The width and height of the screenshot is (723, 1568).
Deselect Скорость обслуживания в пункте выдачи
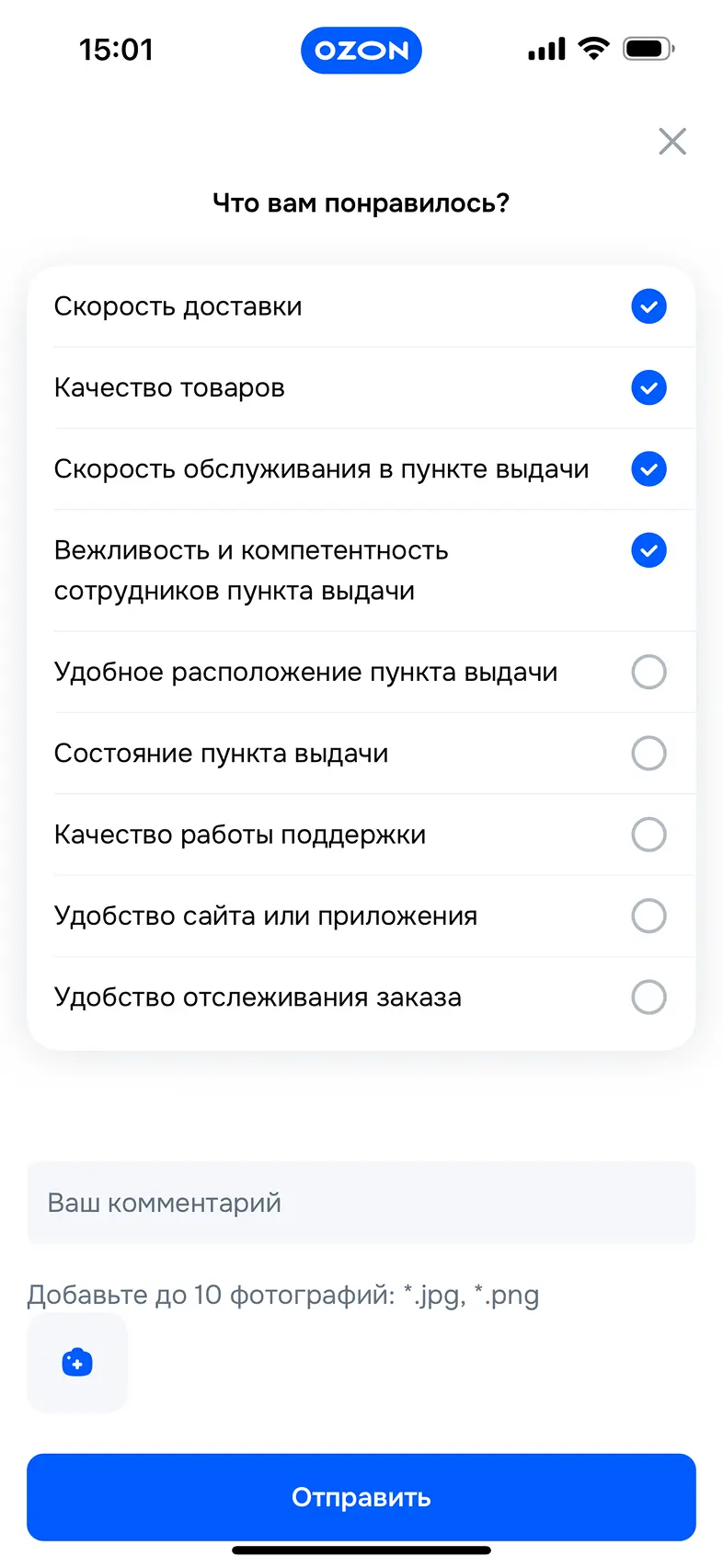(x=648, y=469)
